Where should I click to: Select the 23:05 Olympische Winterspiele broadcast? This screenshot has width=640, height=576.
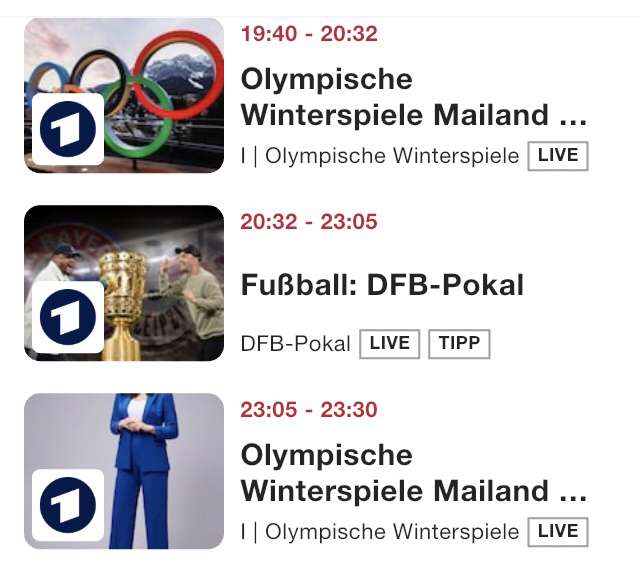(412, 473)
